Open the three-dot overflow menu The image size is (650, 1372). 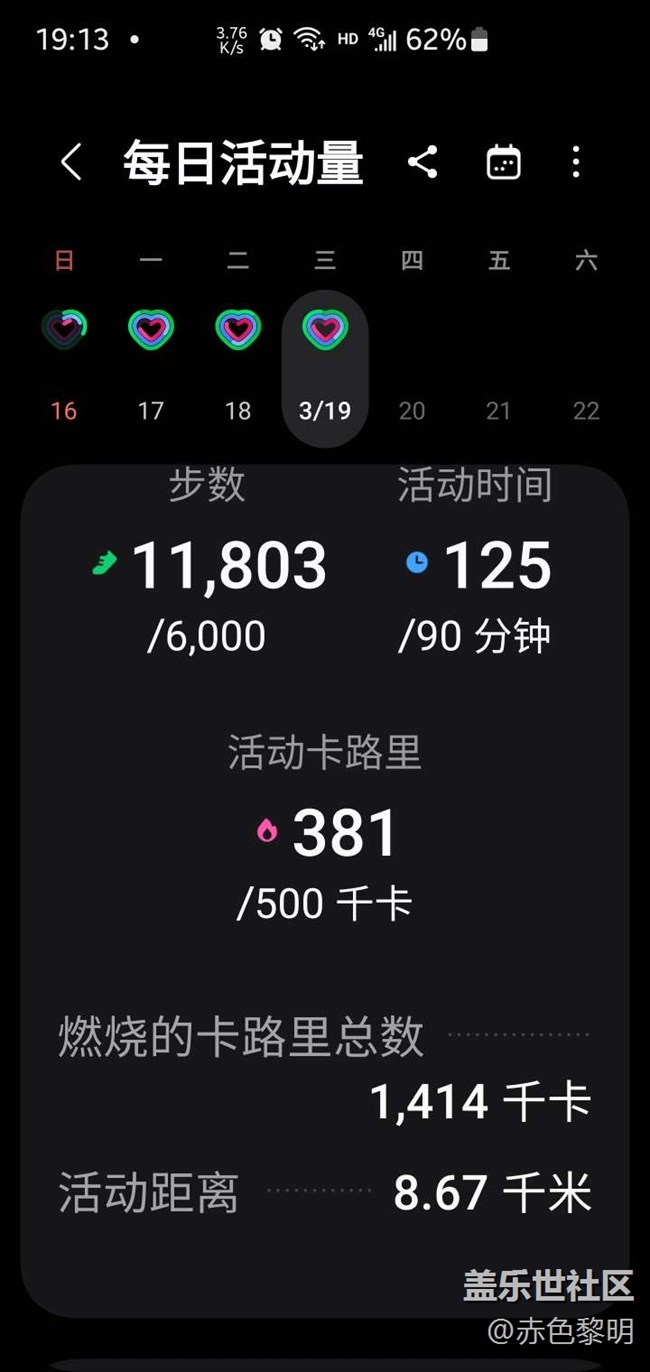[x=576, y=162]
